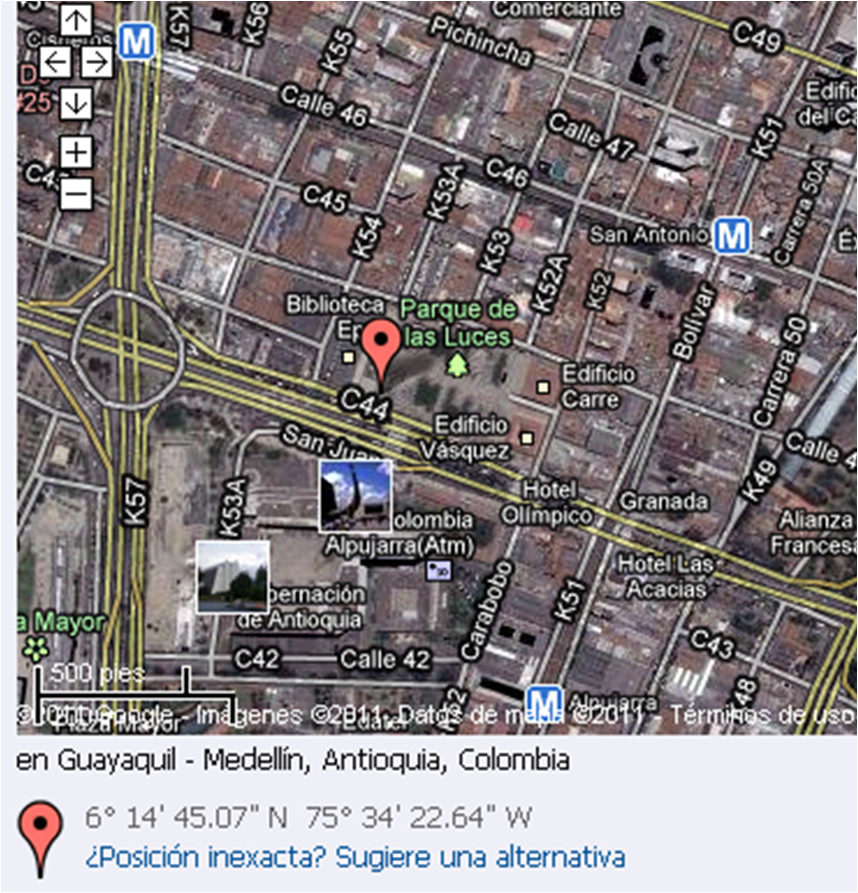This screenshot has width=858, height=893.
Task: Zoom in with the plus button
Action: pos(76,152)
